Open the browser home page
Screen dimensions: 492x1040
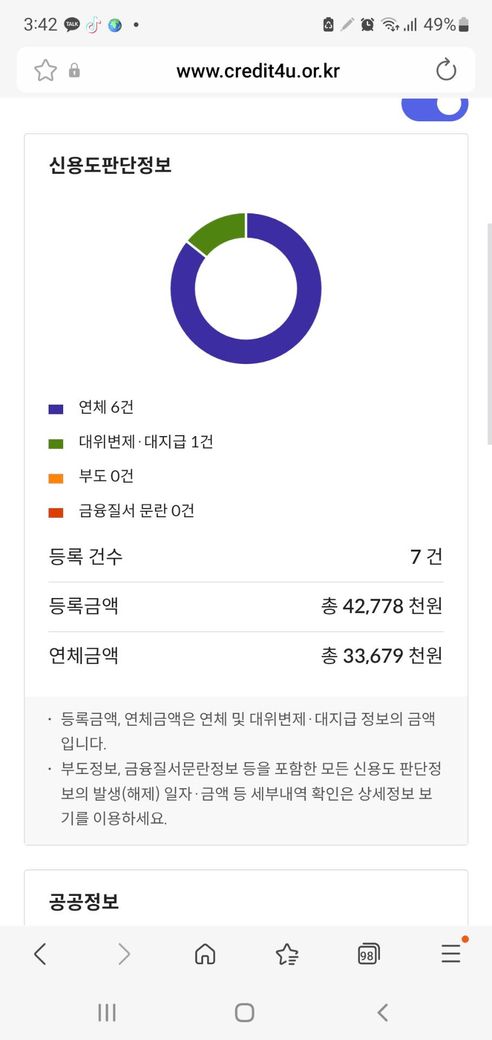205,954
